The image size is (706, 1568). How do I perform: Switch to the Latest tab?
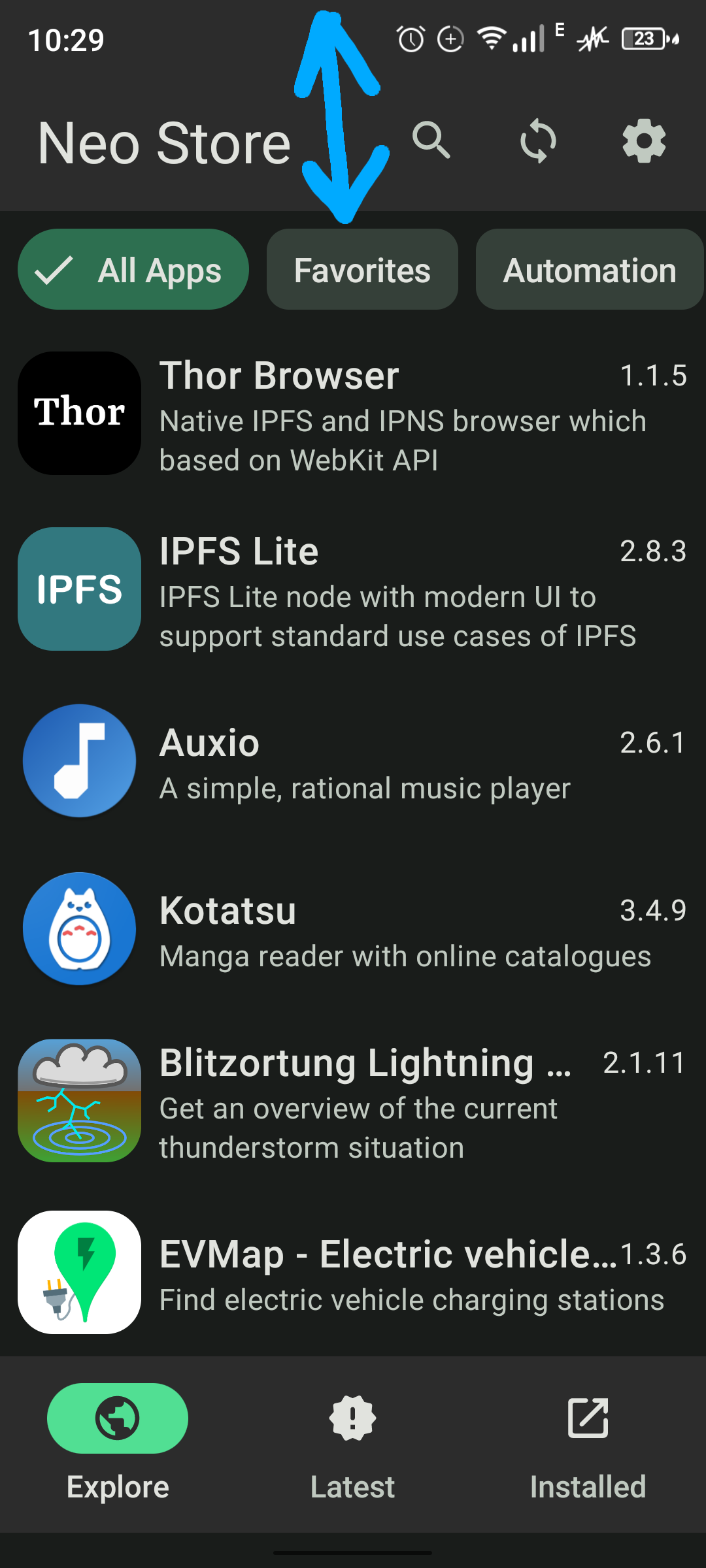pyautogui.click(x=352, y=1450)
